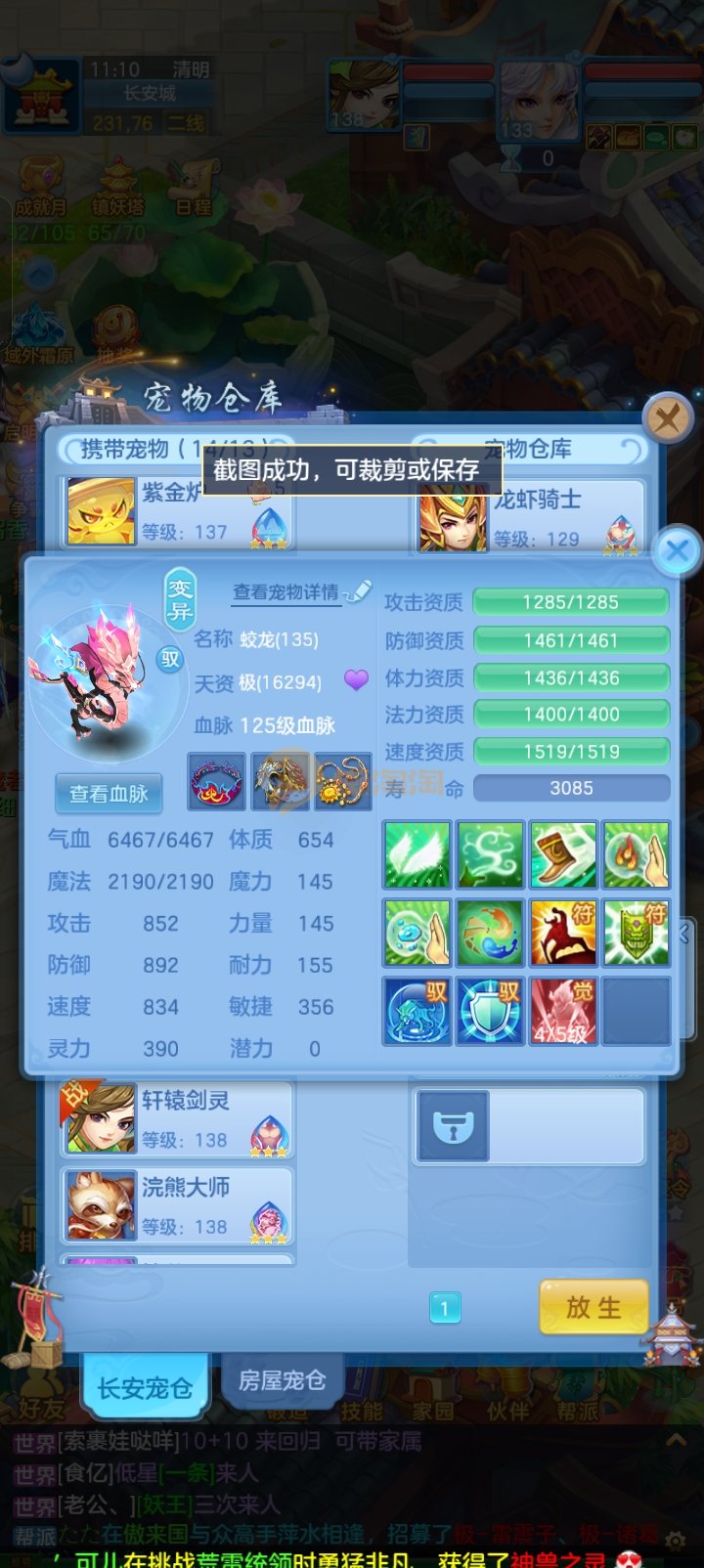Inspect the first pet equipment collar
Screen dimensions: 704x1568
(216, 781)
